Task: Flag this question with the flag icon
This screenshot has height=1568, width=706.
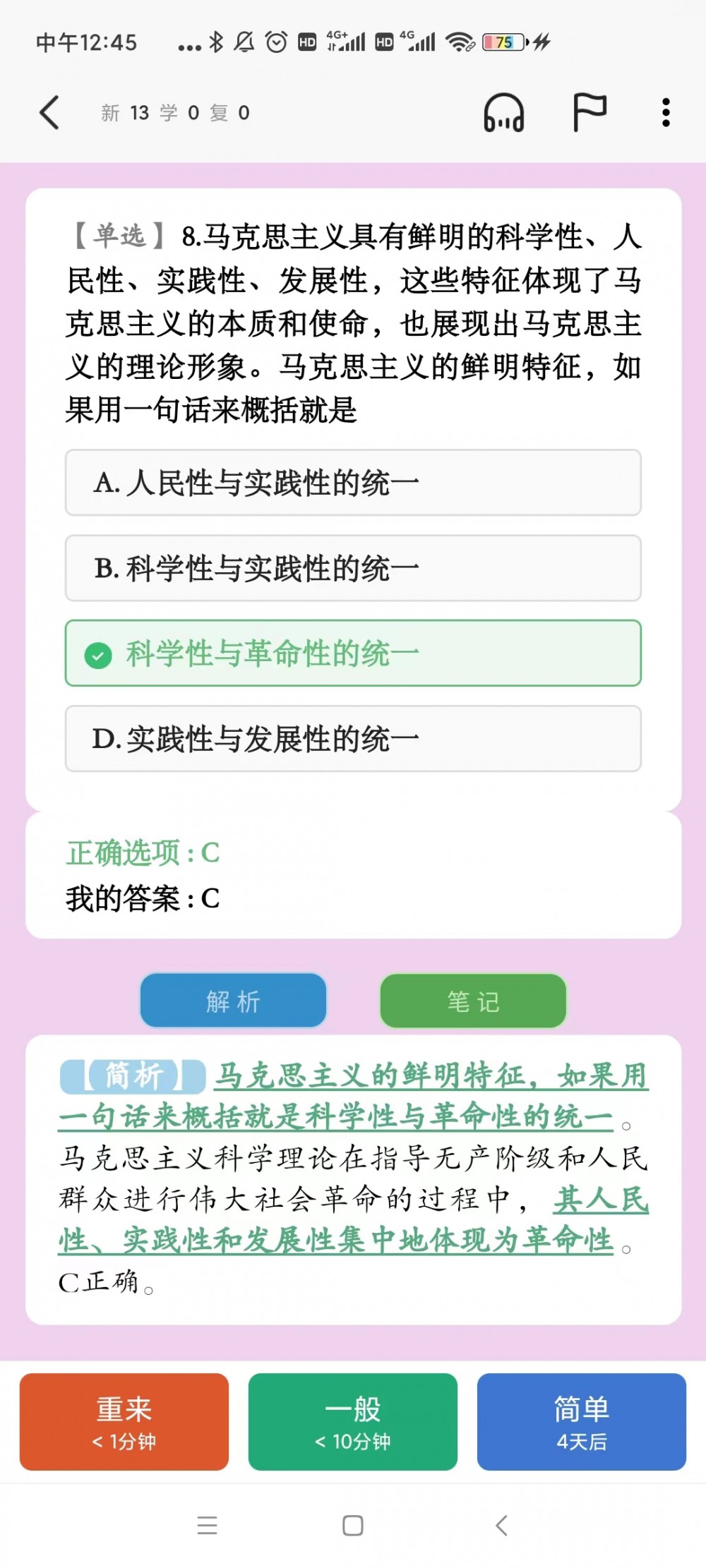Action: (x=589, y=112)
